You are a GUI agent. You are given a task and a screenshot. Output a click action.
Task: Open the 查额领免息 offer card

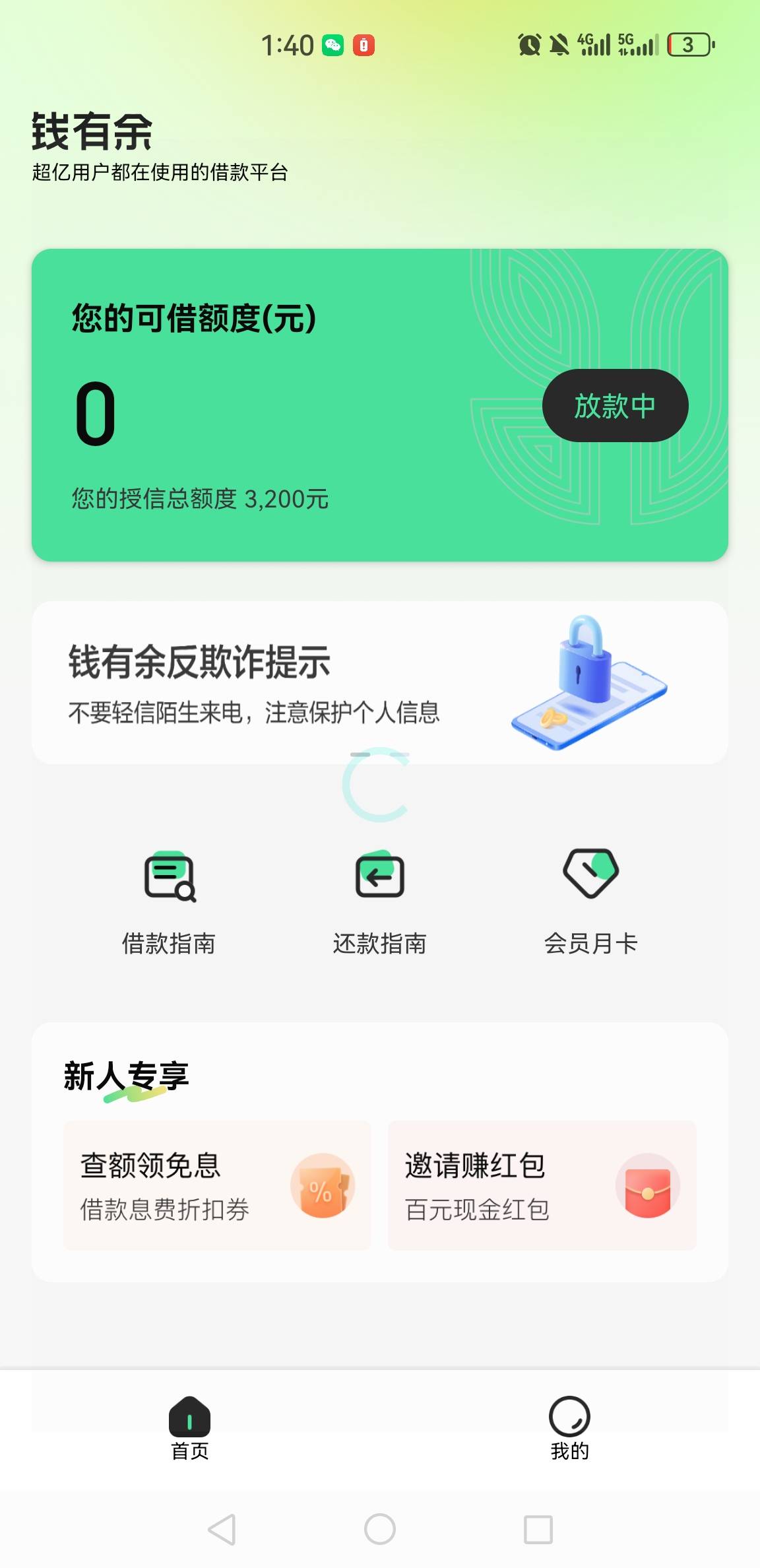click(x=217, y=1185)
